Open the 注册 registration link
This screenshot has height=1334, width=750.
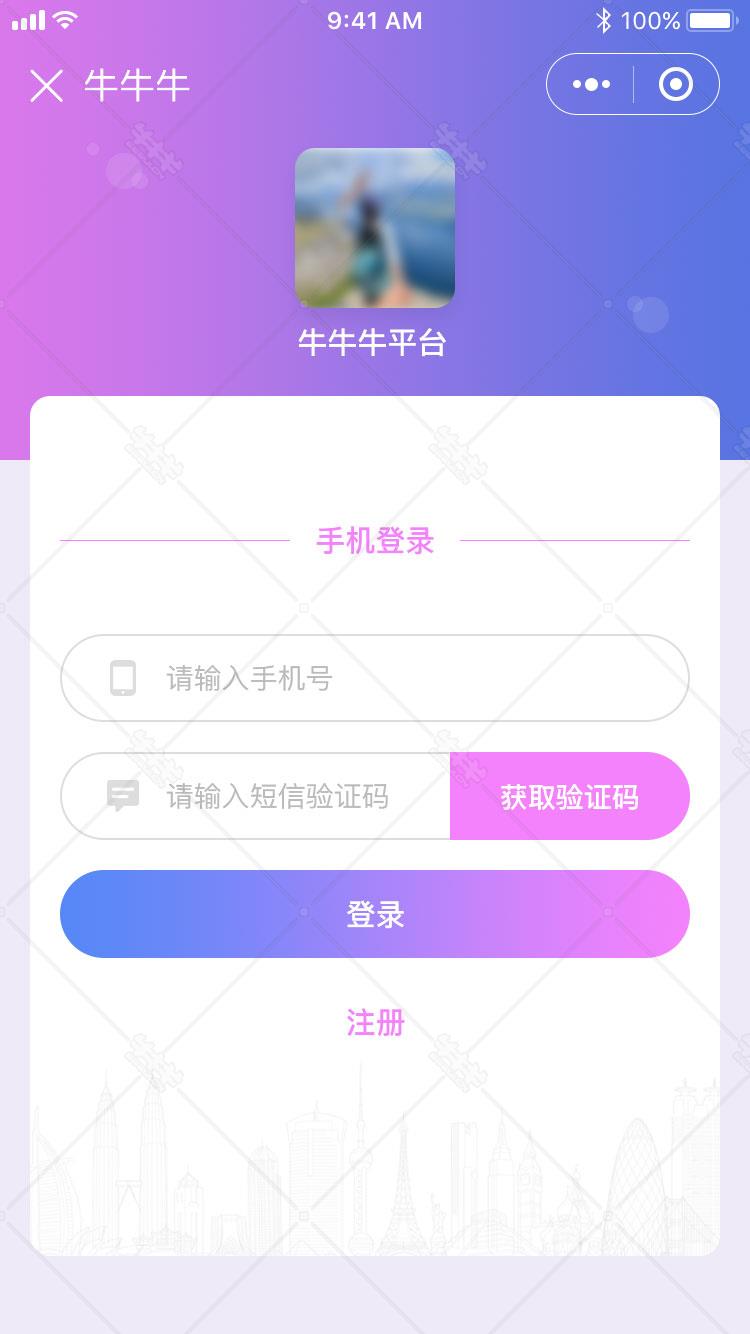coord(375,1023)
